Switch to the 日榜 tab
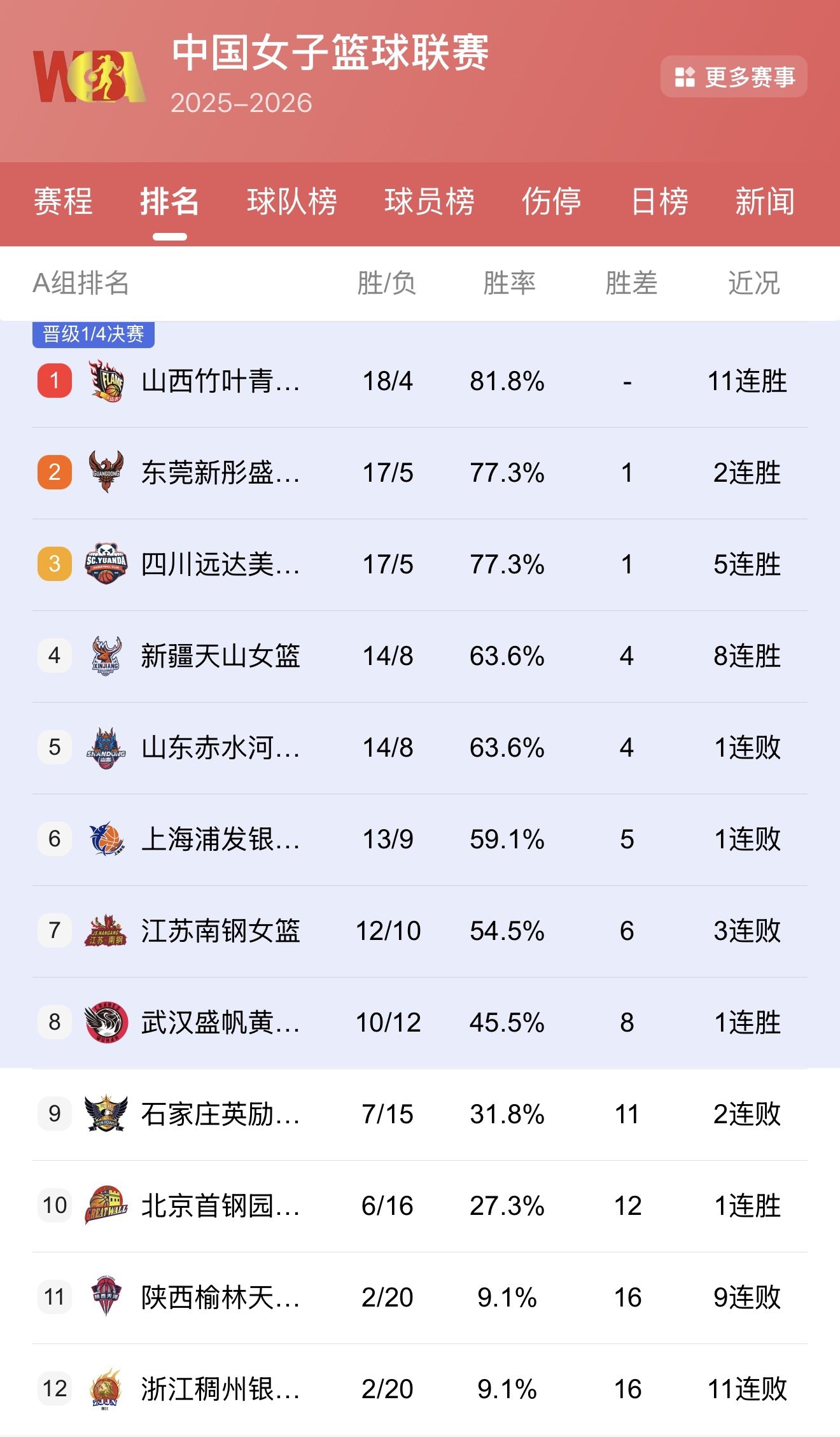The height and width of the screenshot is (1437, 840). [x=659, y=202]
